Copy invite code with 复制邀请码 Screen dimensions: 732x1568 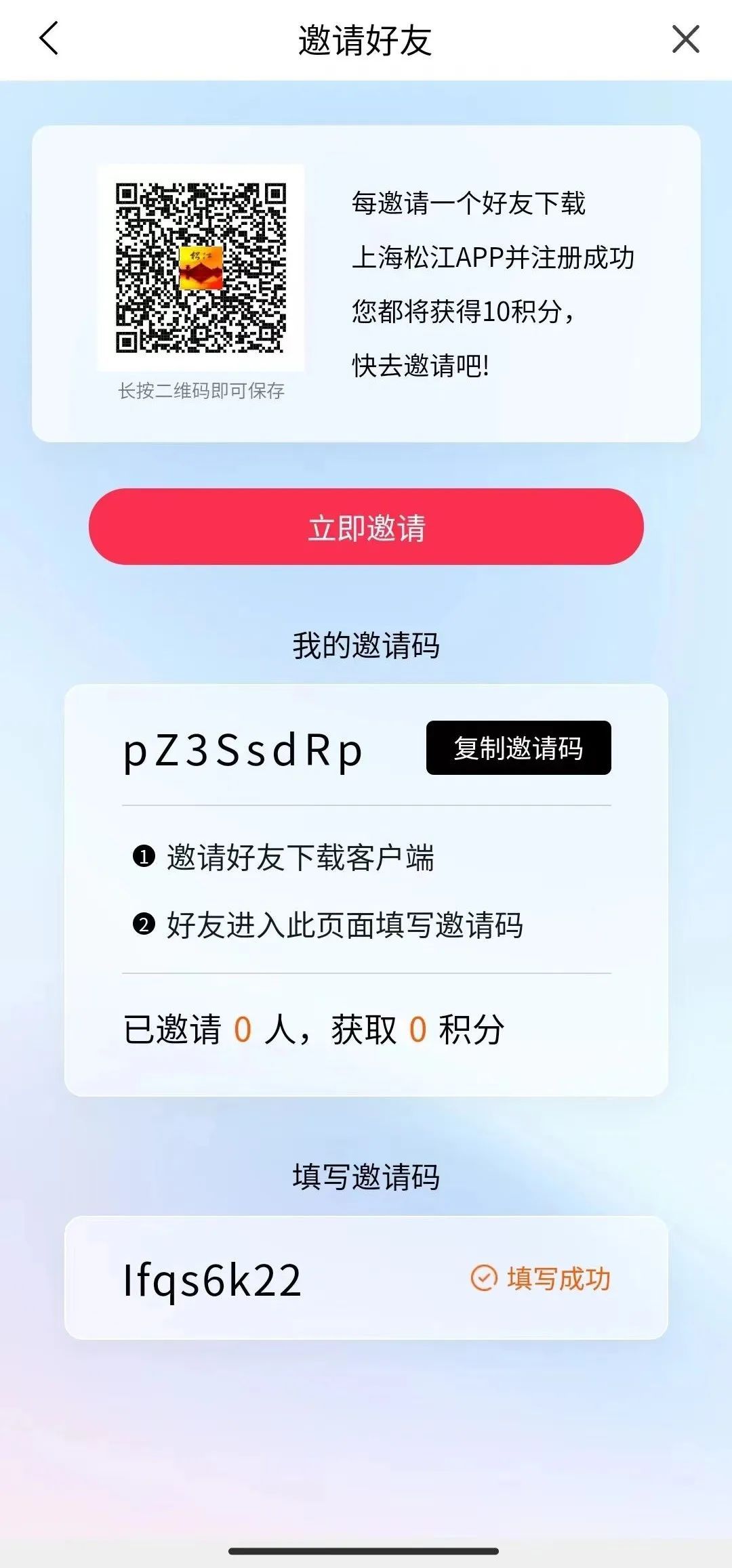tap(518, 748)
